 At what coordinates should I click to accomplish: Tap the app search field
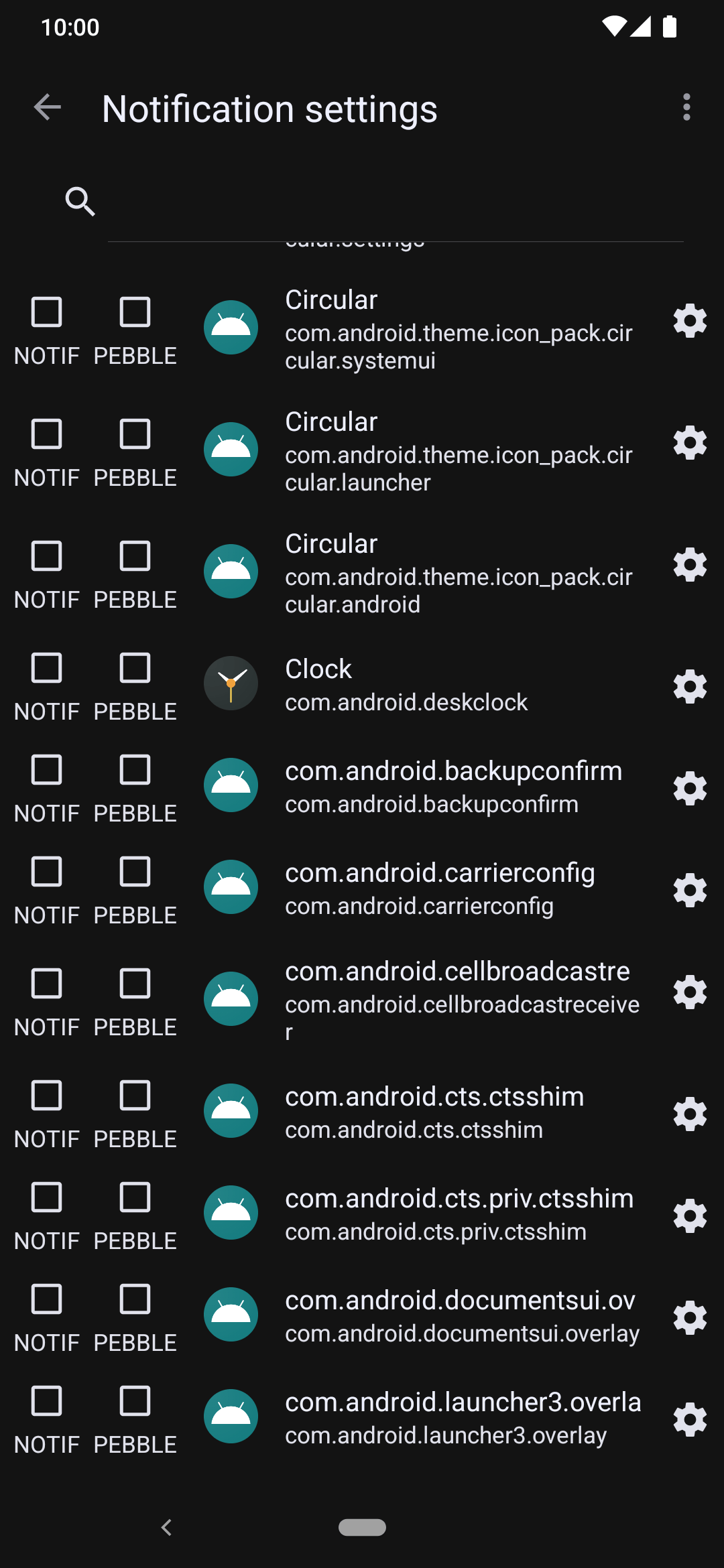click(389, 201)
